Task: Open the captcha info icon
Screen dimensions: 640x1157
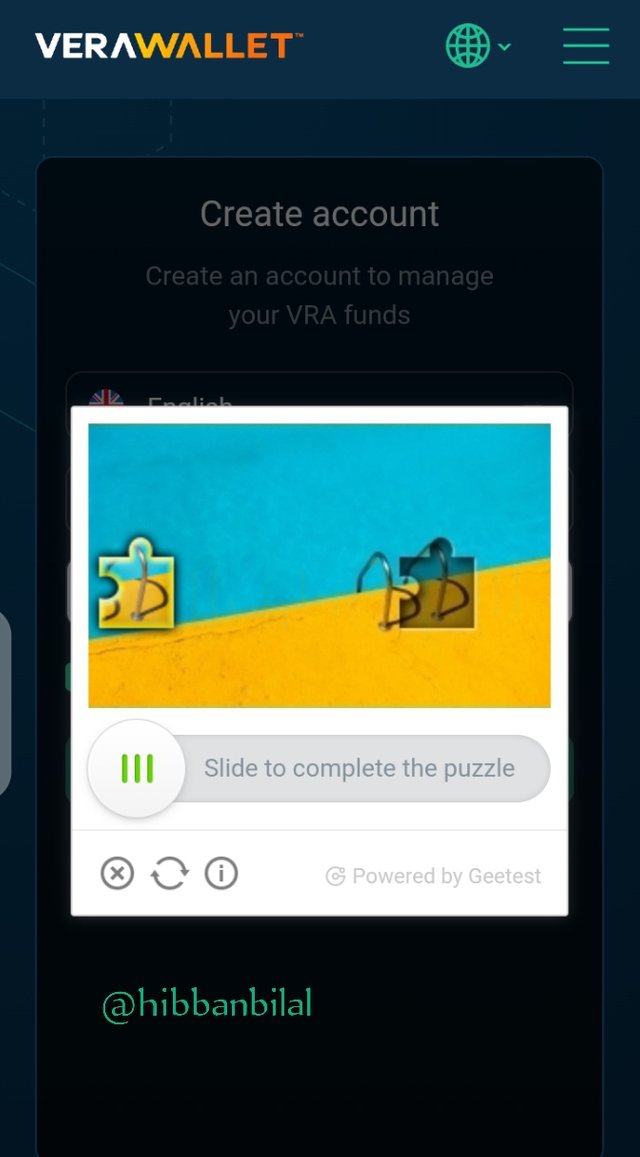Action: point(221,874)
